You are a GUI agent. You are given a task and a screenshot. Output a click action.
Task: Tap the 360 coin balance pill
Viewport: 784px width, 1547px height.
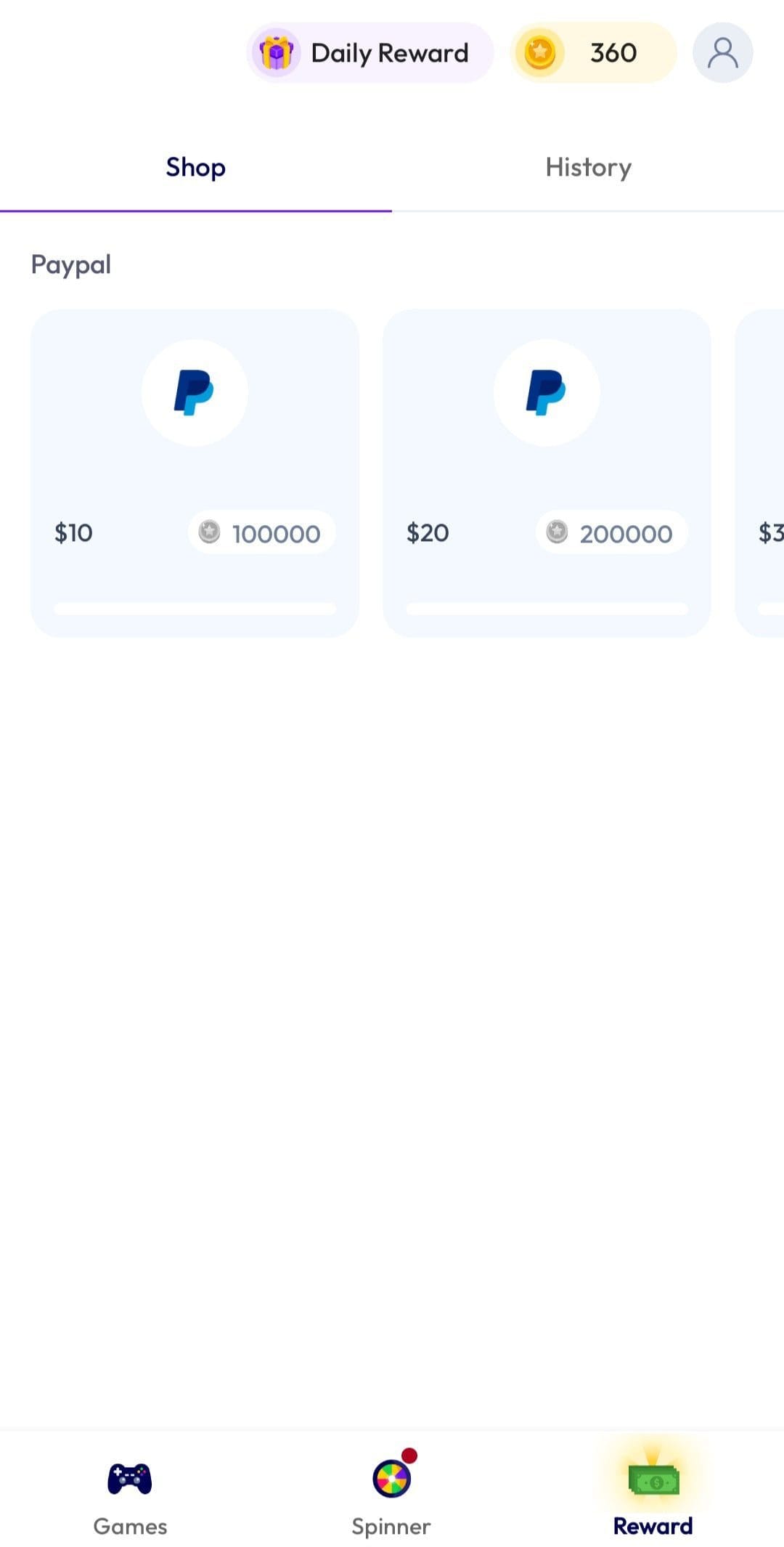[593, 53]
